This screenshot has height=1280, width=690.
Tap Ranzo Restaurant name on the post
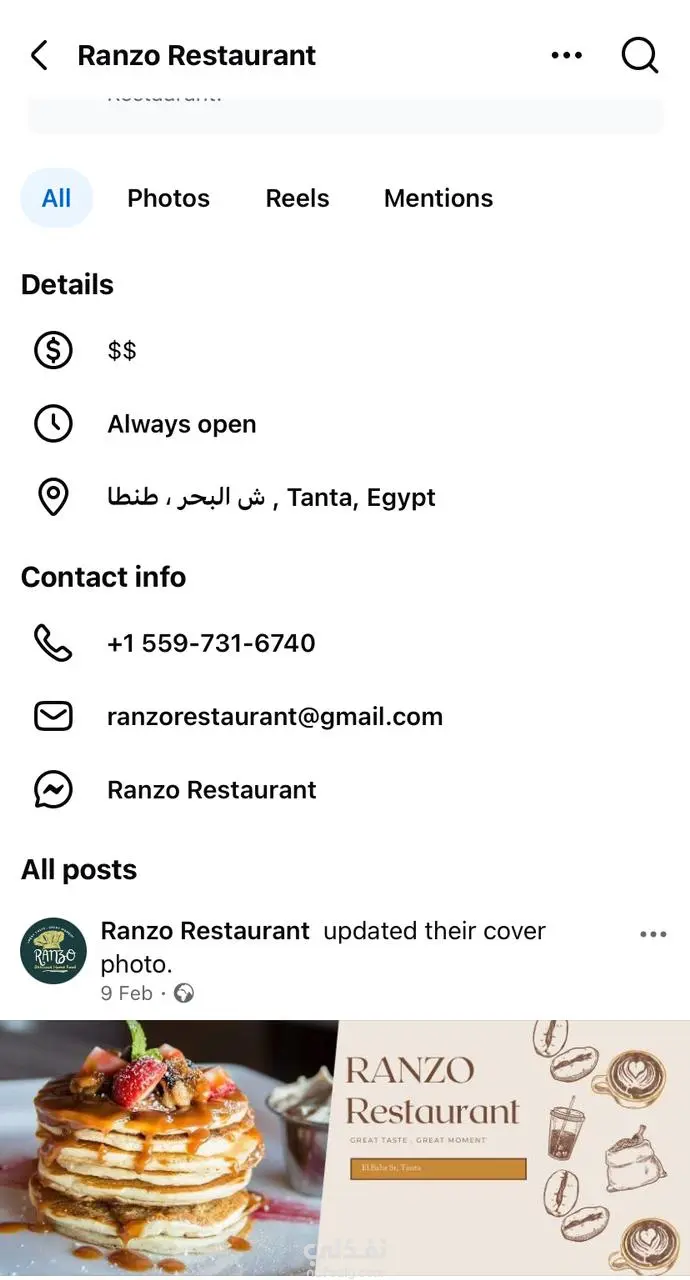click(x=205, y=931)
